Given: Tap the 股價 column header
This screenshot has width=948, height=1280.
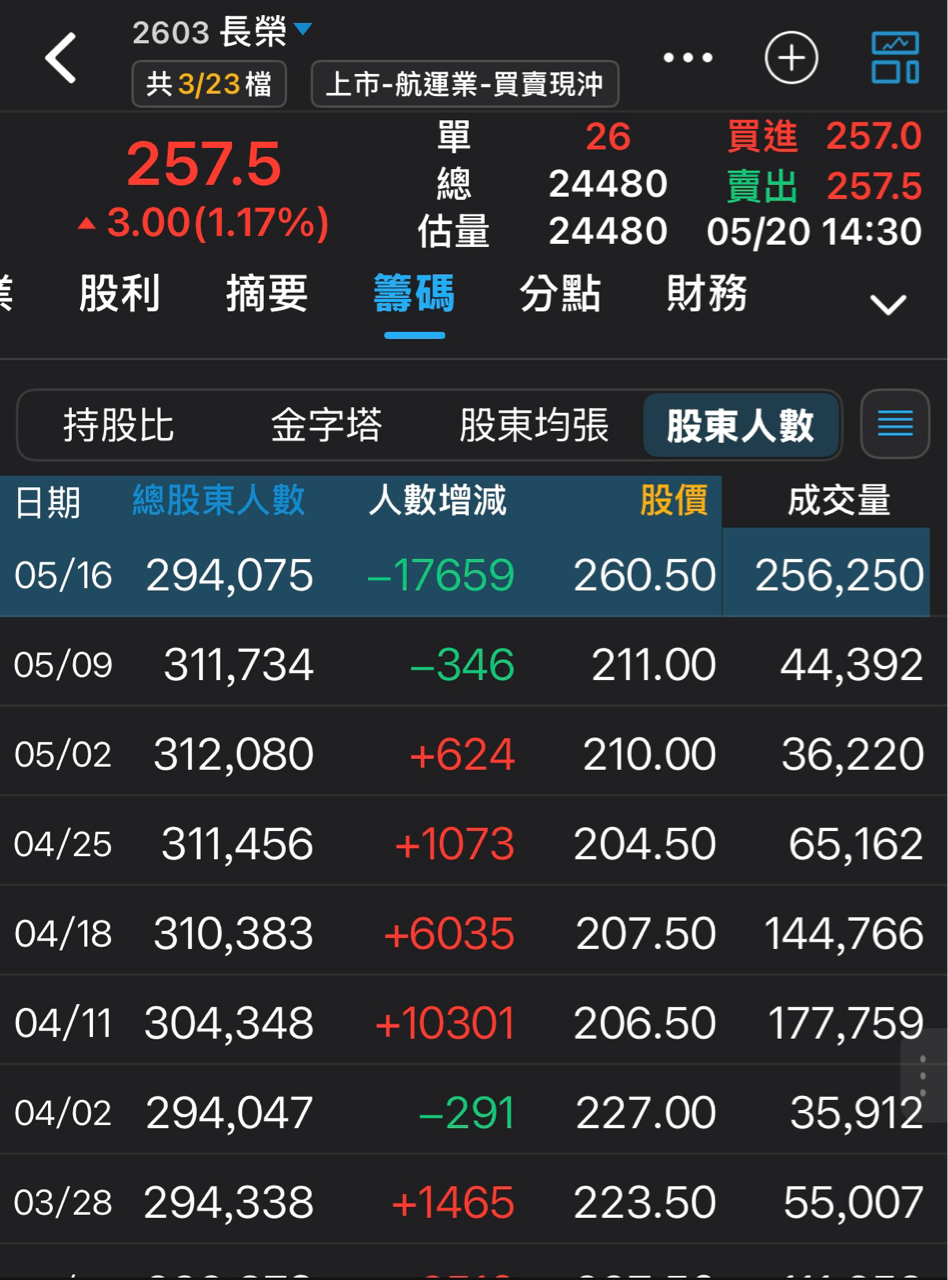Looking at the screenshot, I should point(673,500).
